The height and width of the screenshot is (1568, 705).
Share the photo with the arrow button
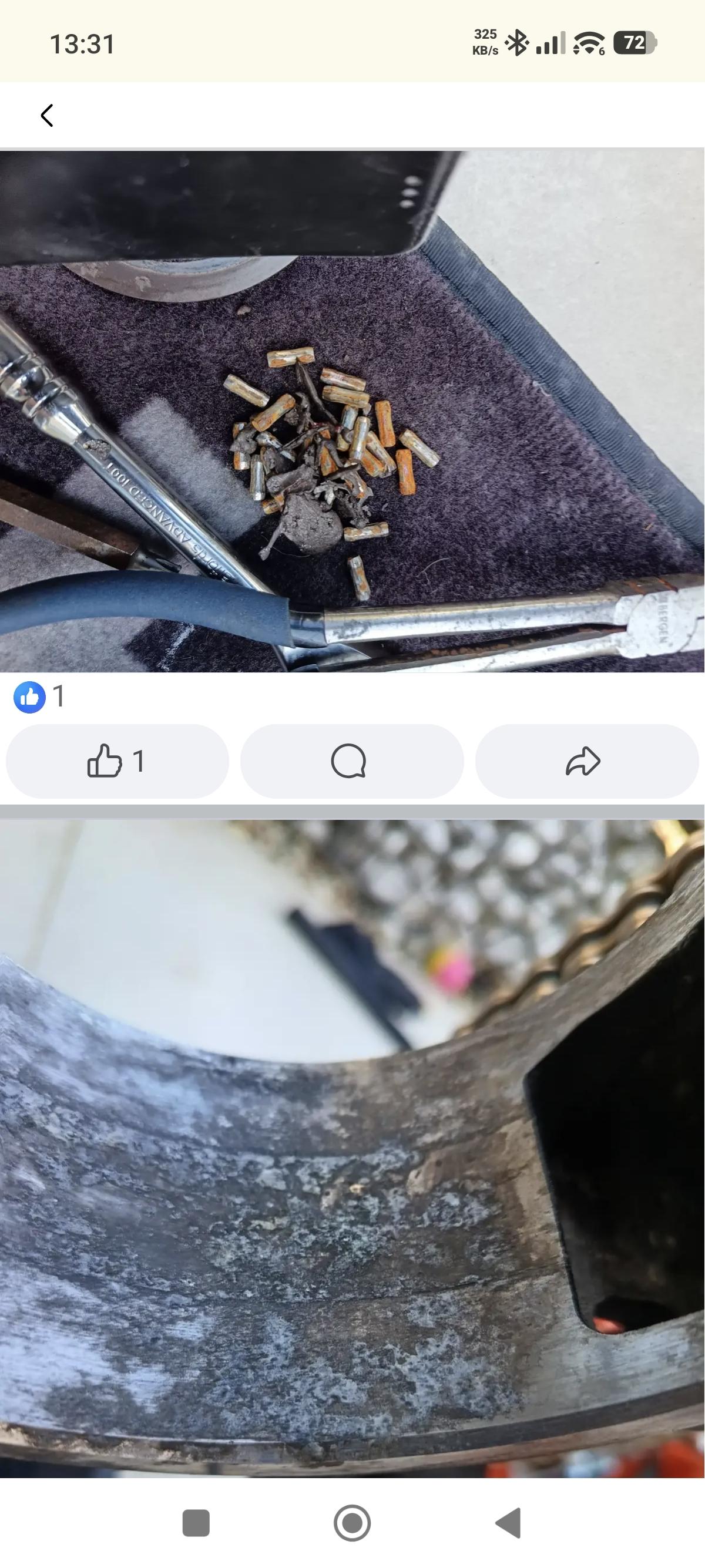[x=586, y=761]
